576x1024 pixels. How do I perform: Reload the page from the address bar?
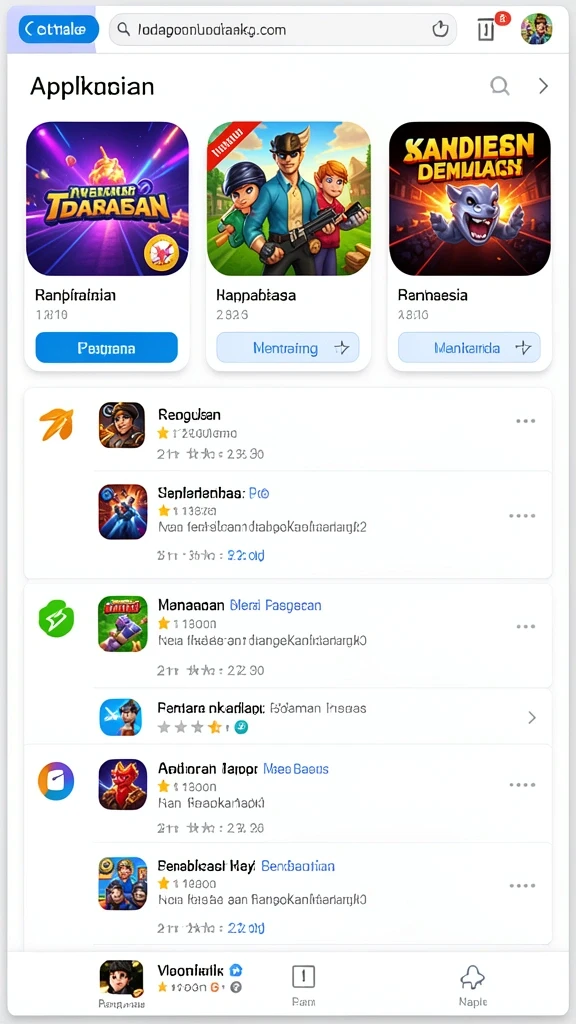[441, 29]
